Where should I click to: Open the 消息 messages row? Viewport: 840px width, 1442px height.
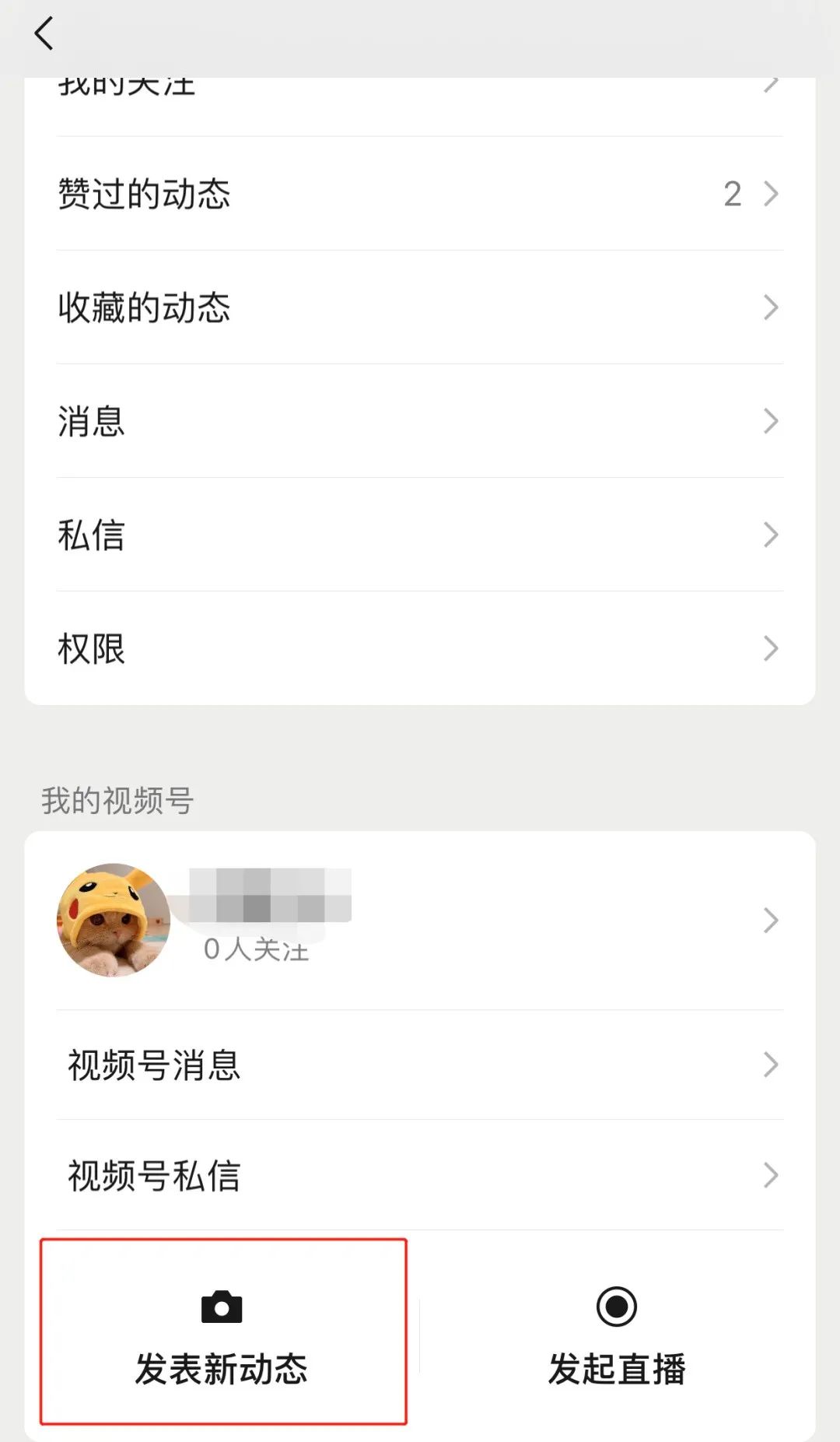click(420, 421)
